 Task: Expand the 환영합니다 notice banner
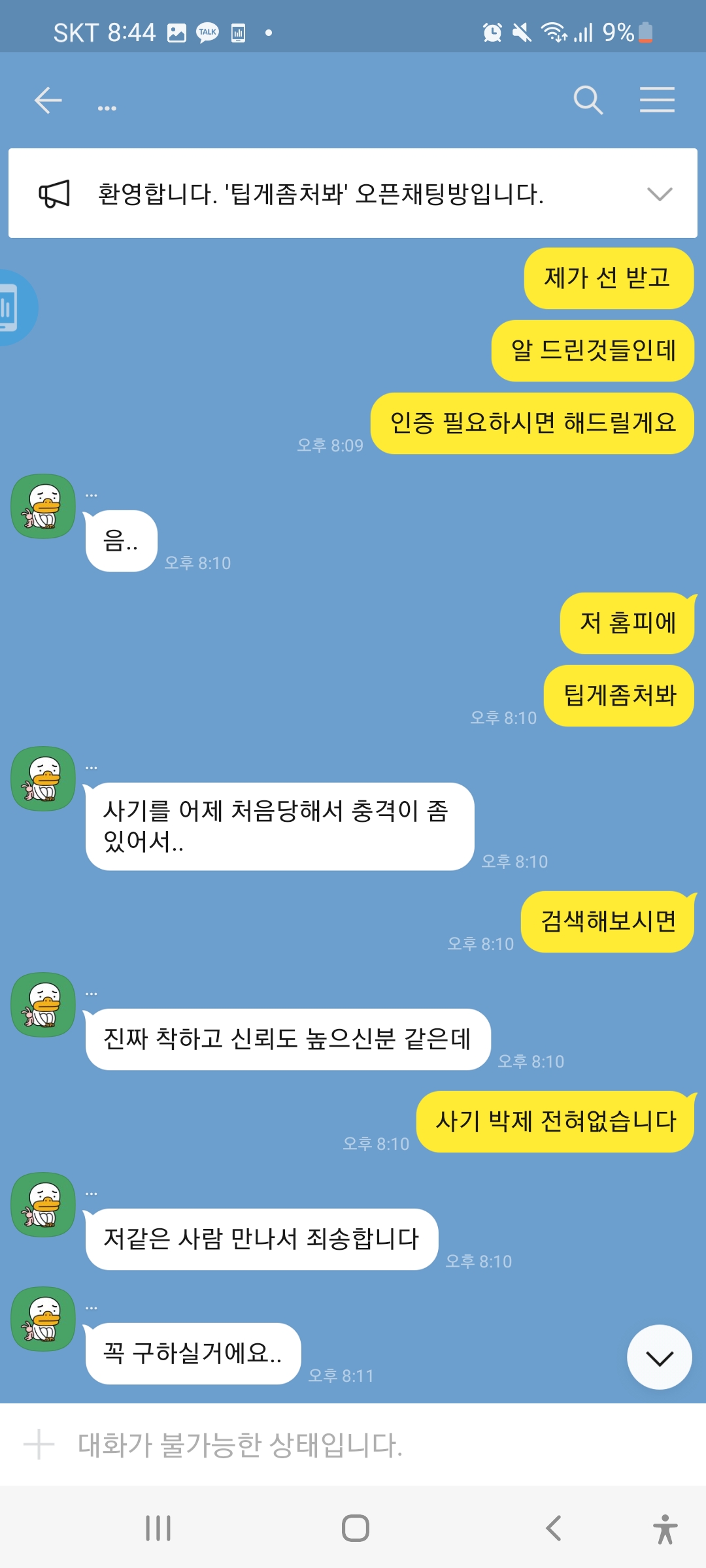659,194
